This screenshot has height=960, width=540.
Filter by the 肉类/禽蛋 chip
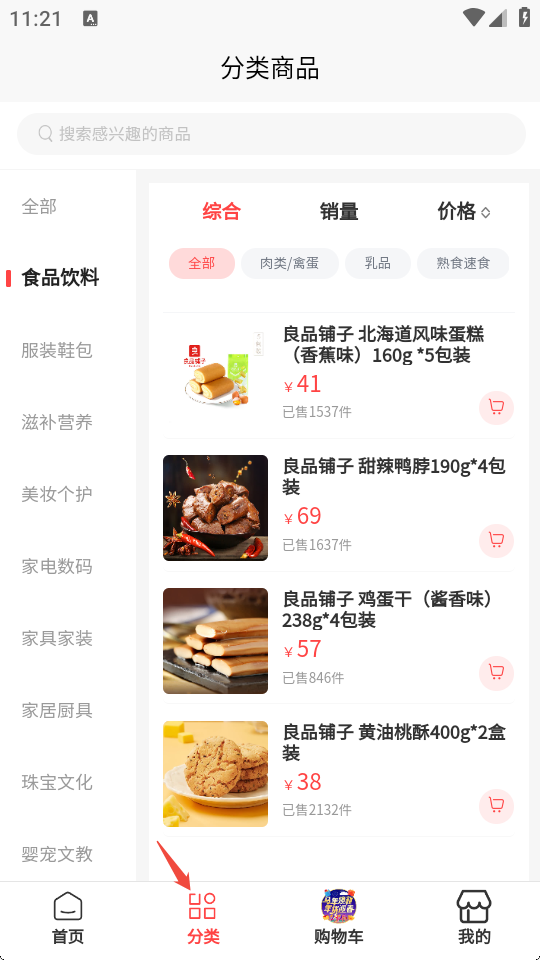[290, 263]
